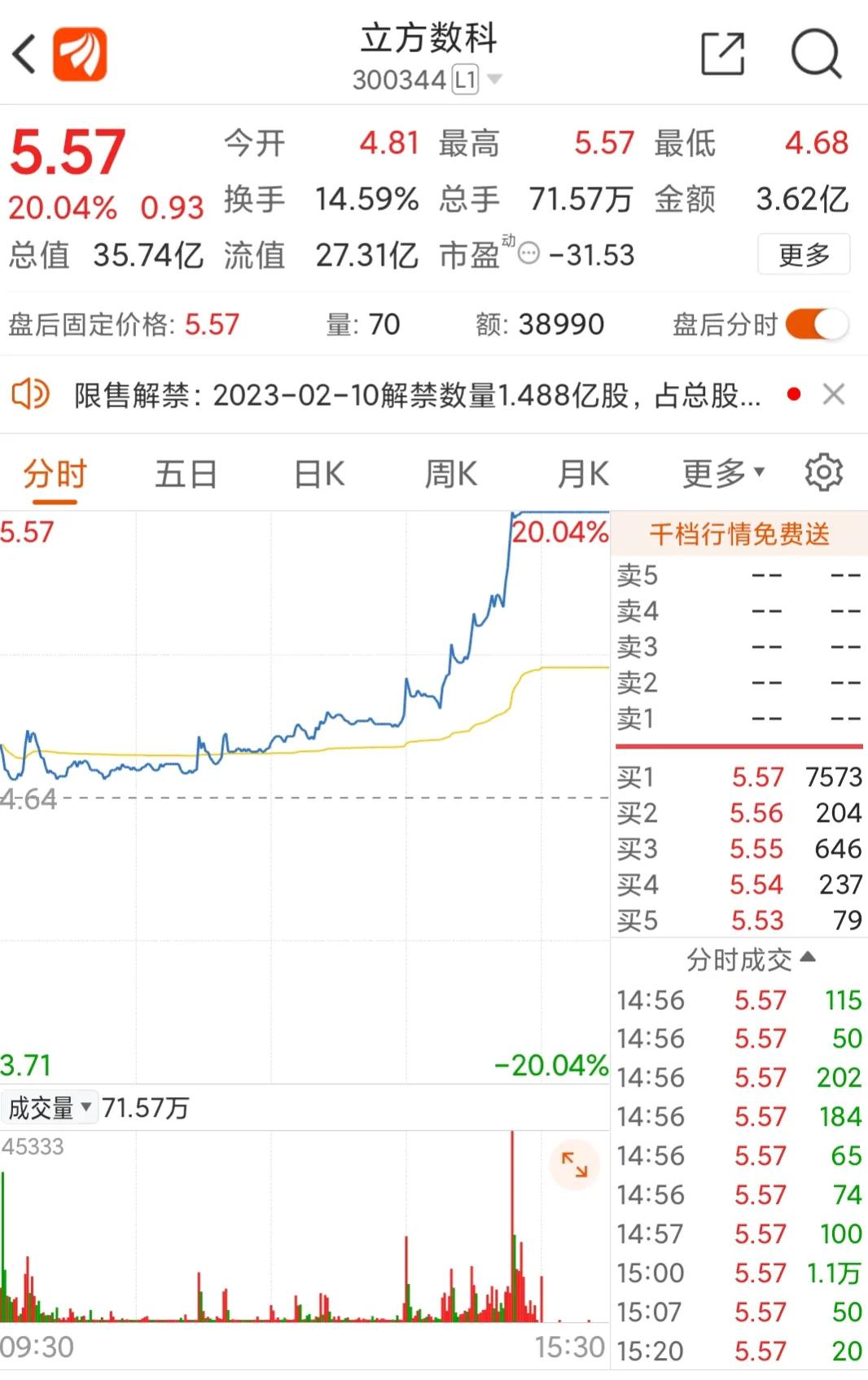The width and height of the screenshot is (868, 1380).
Task: Tap the search magnifier icon
Action: [x=818, y=52]
